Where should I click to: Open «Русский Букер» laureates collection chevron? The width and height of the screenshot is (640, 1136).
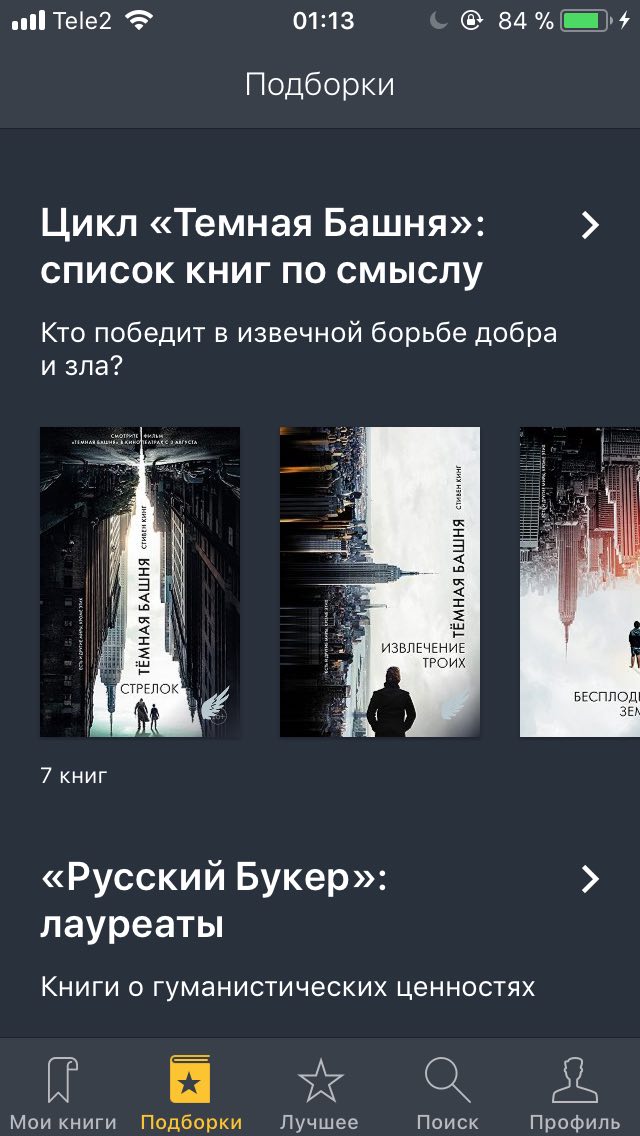click(x=591, y=880)
